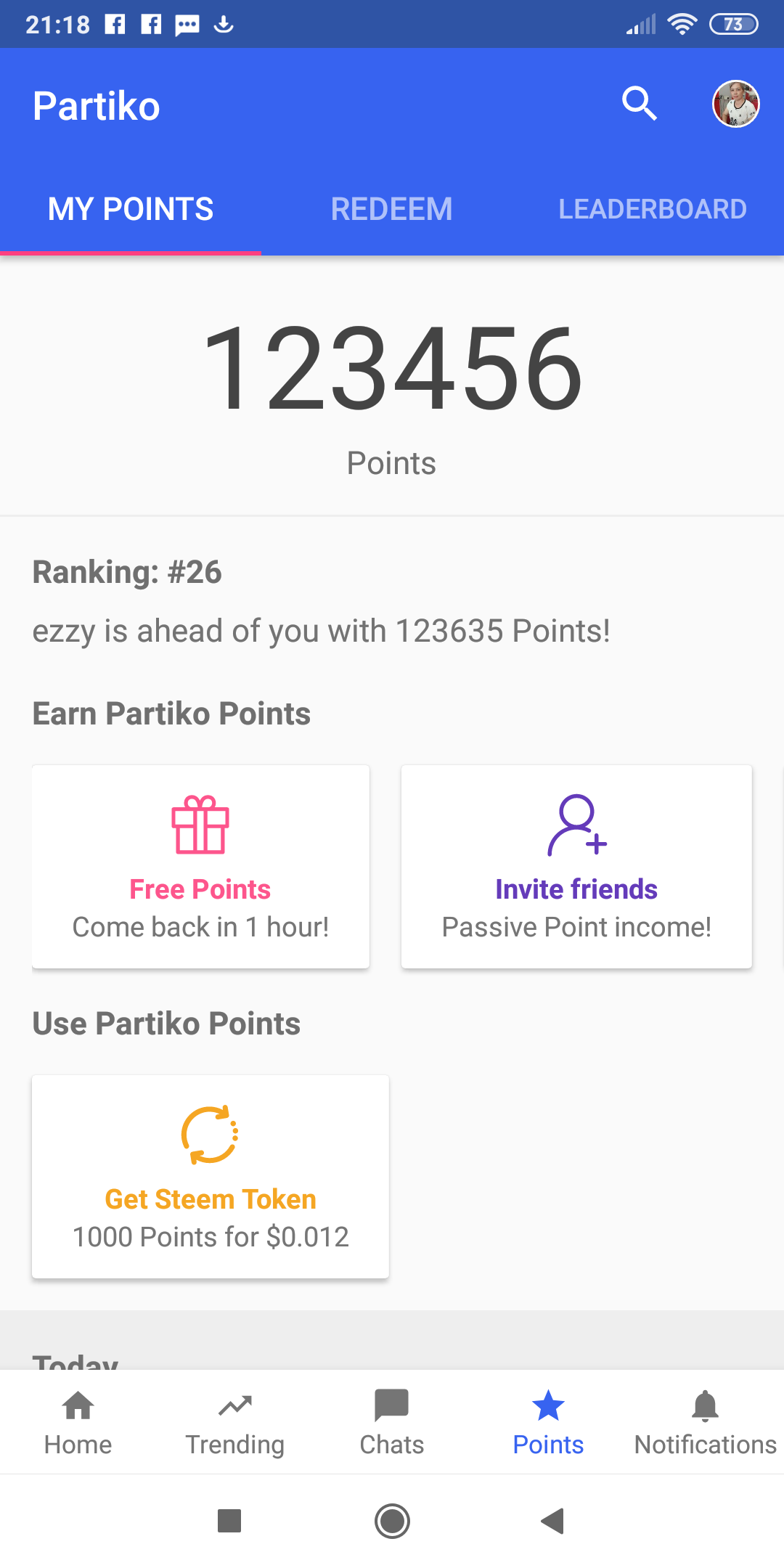Open the Invite friends card

click(x=576, y=866)
